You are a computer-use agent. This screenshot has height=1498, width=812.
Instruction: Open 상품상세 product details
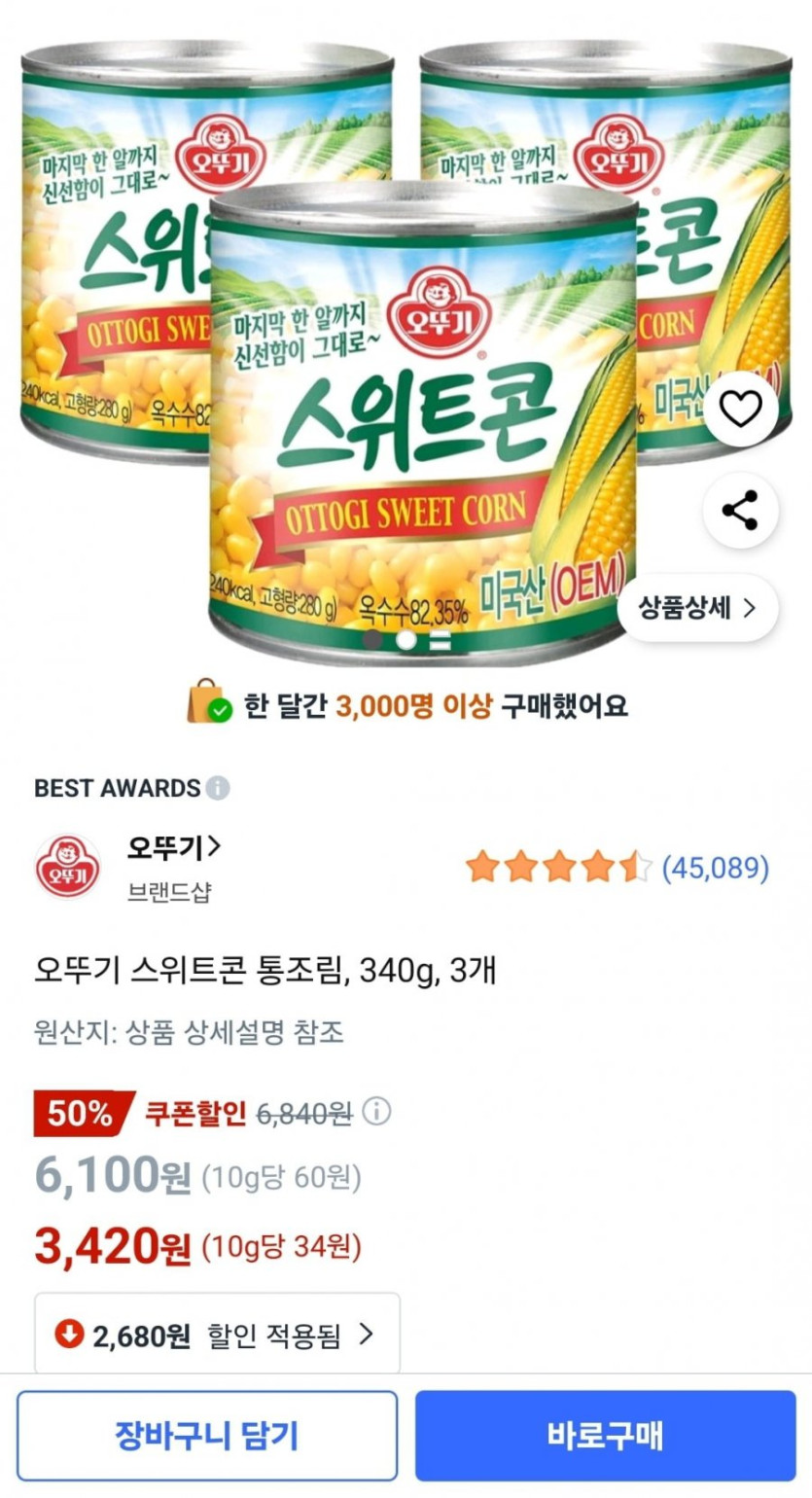pyautogui.click(x=697, y=609)
